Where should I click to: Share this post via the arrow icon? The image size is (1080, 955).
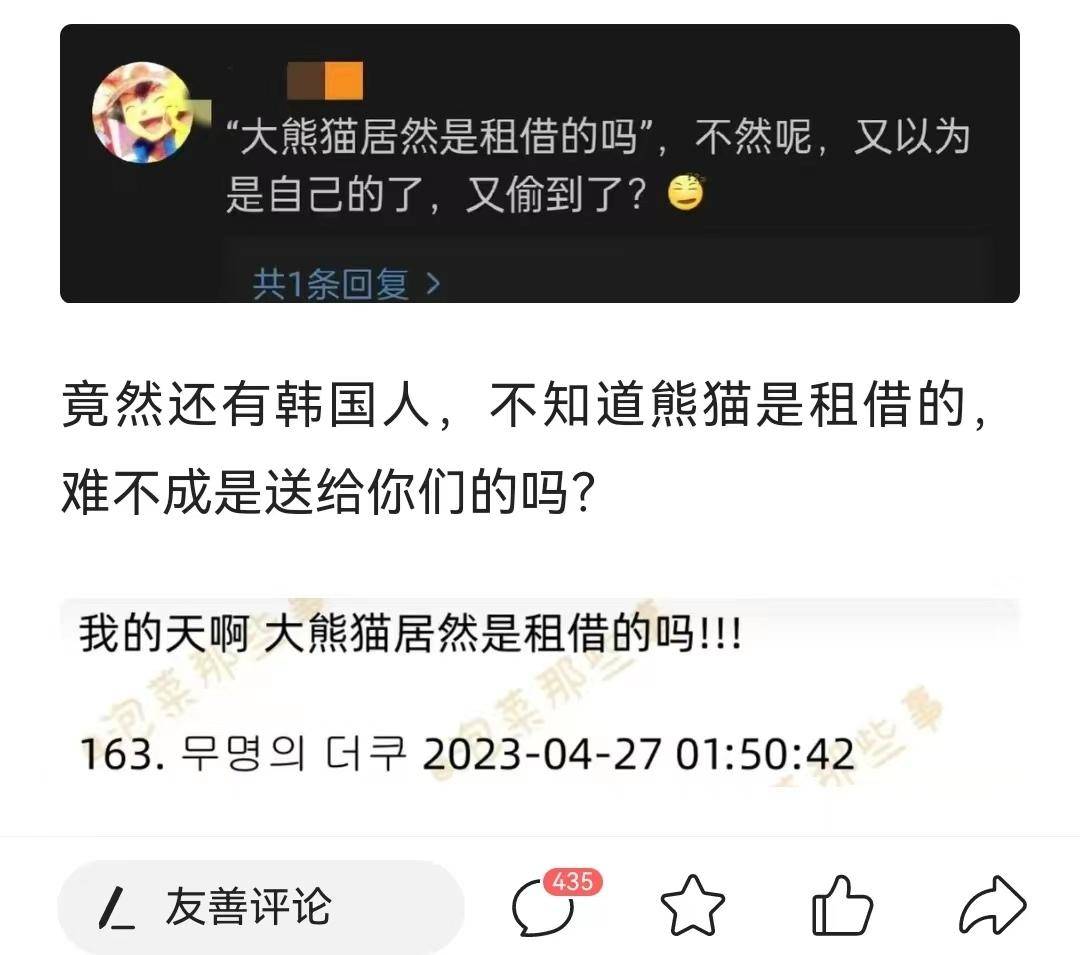point(992,906)
